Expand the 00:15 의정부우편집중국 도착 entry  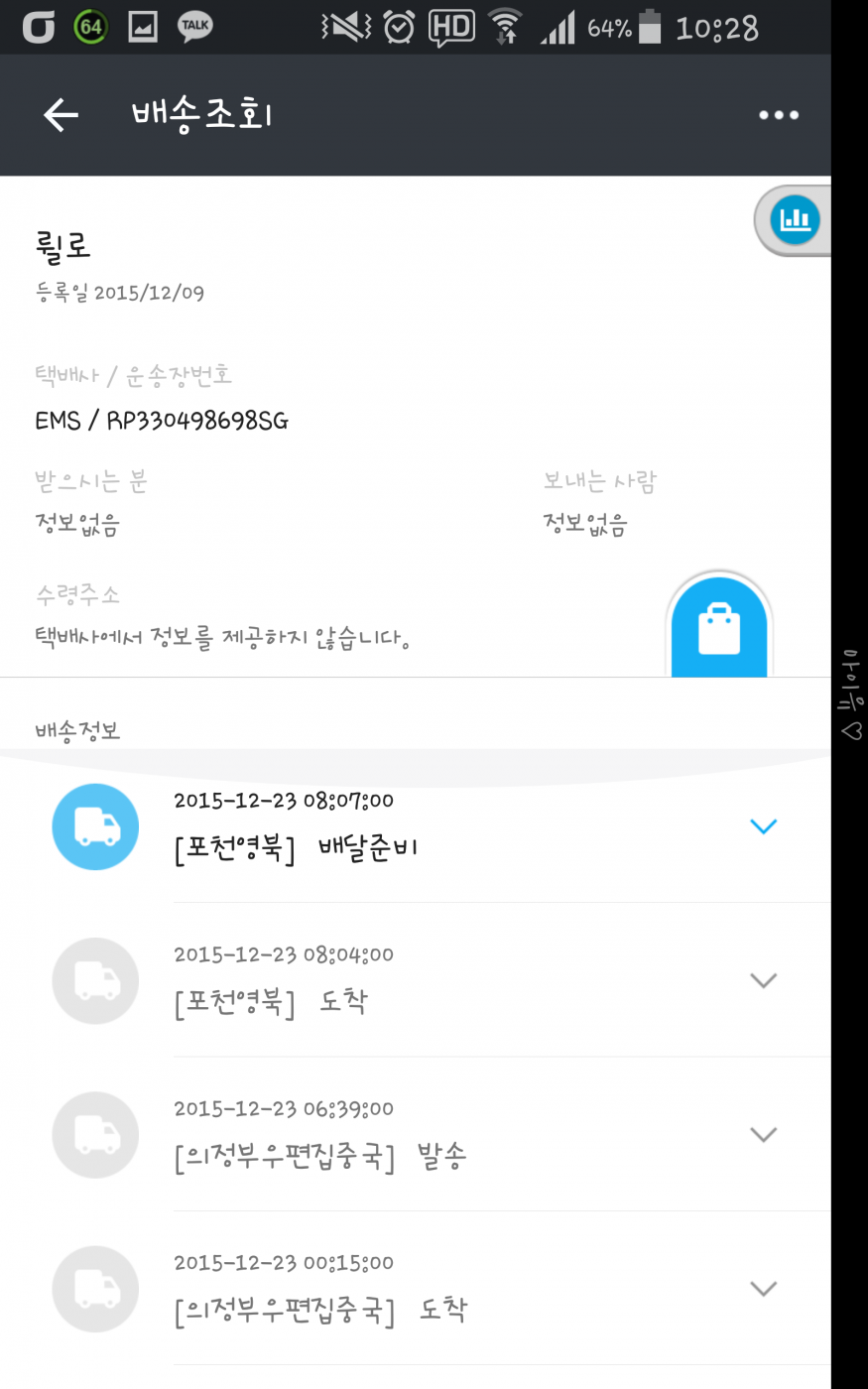763,1289
